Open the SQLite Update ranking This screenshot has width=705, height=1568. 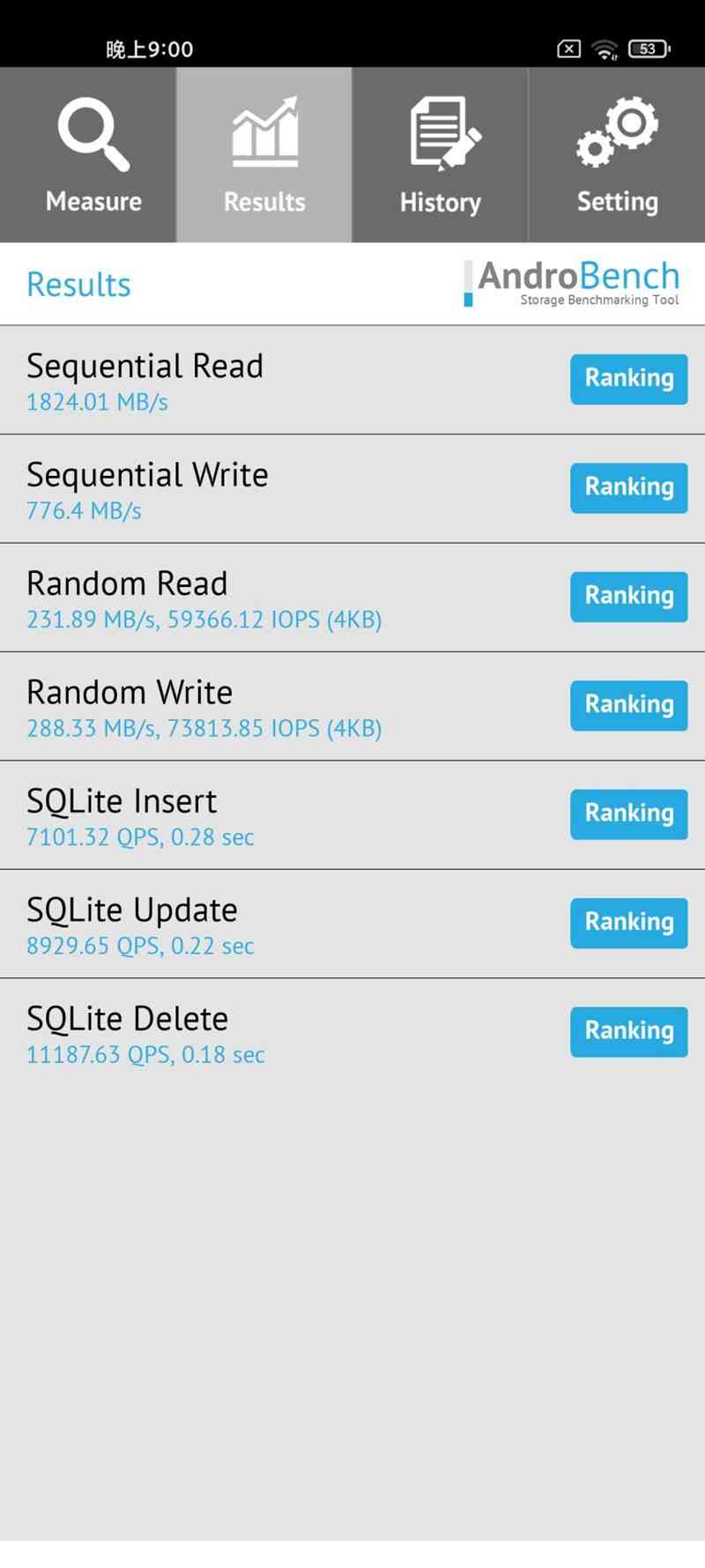[628, 923]
